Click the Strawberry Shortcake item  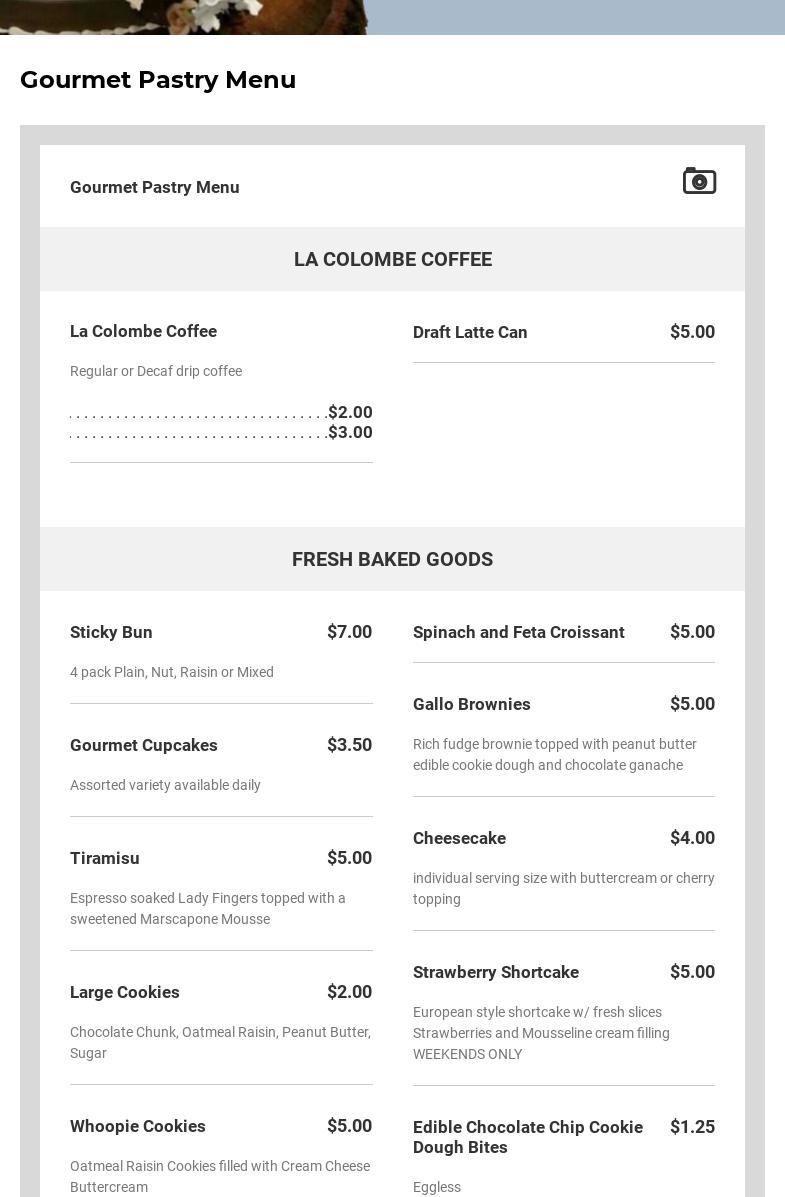(x=496, y=972)
